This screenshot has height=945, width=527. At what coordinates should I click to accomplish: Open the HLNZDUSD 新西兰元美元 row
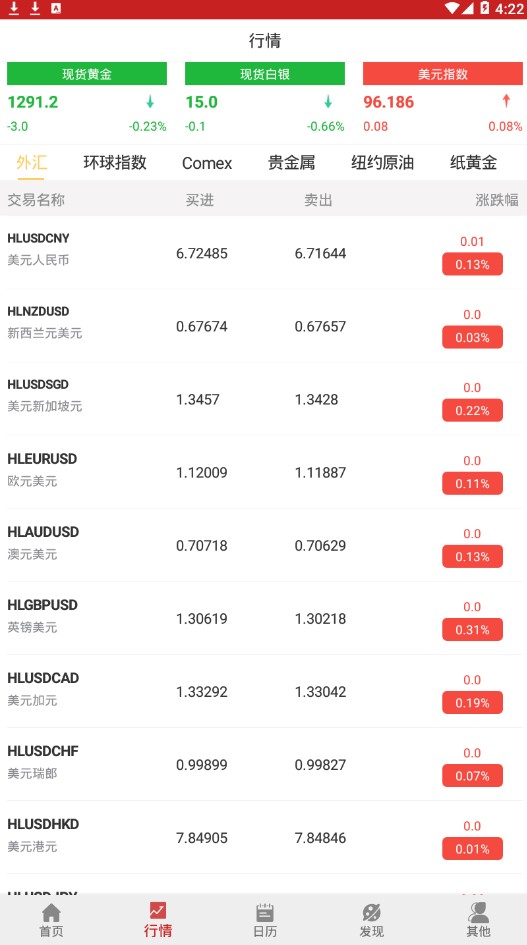coord(264,325)
